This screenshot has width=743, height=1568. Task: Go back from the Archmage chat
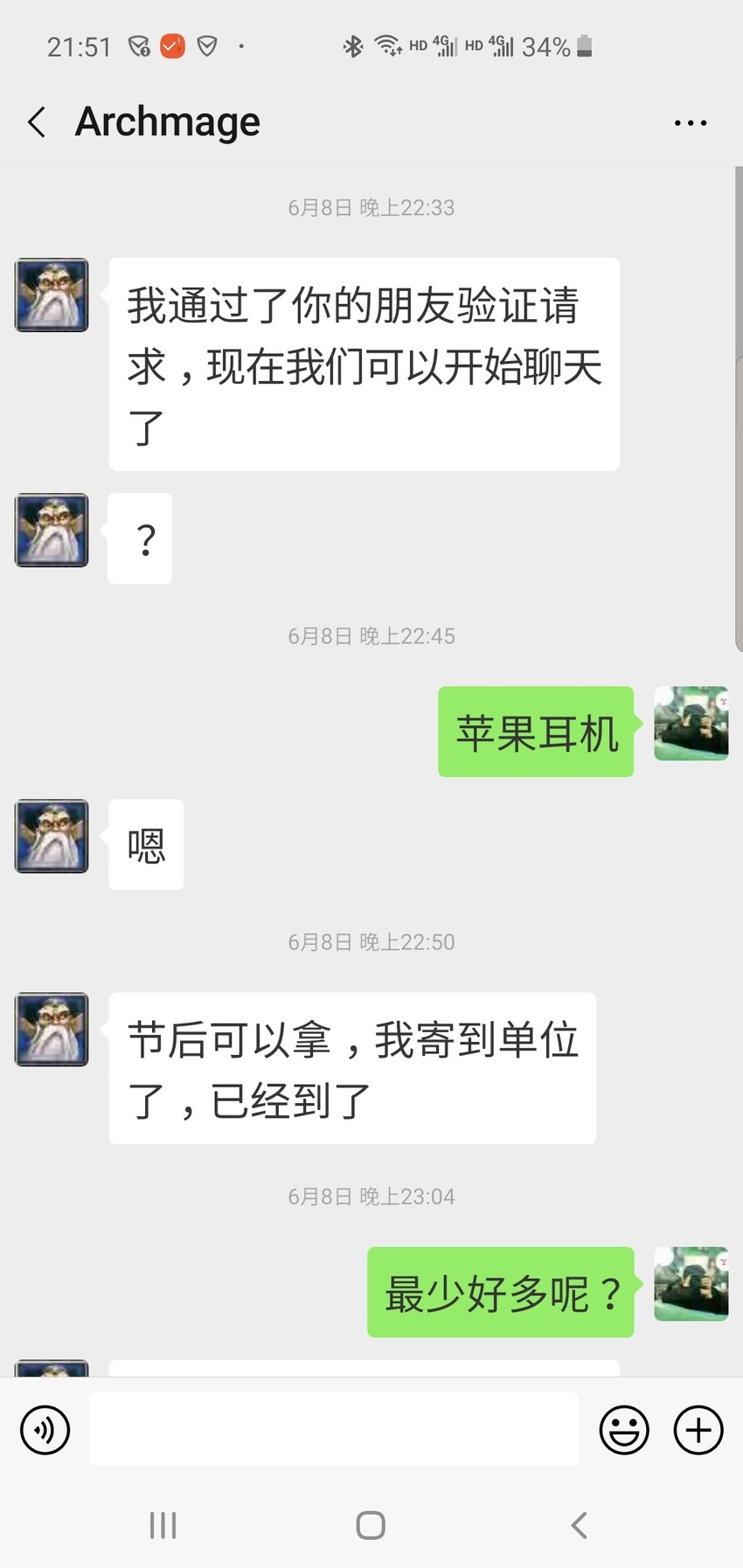37,122
